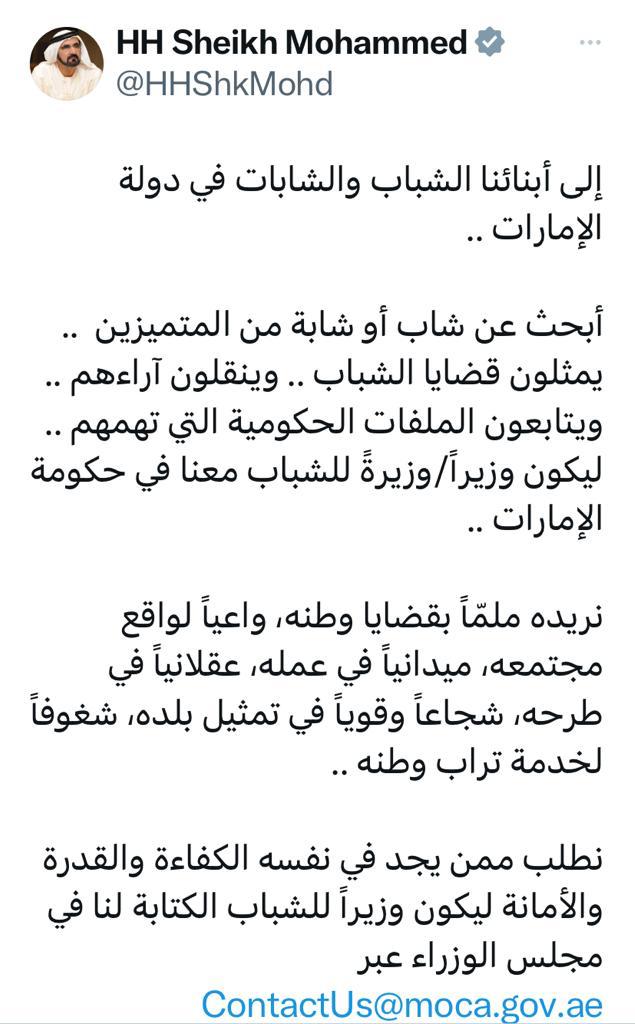Open the tweet's three-dot overflow menu
The width and height of the screenshot is (635, 1024).
click(590, 43)
